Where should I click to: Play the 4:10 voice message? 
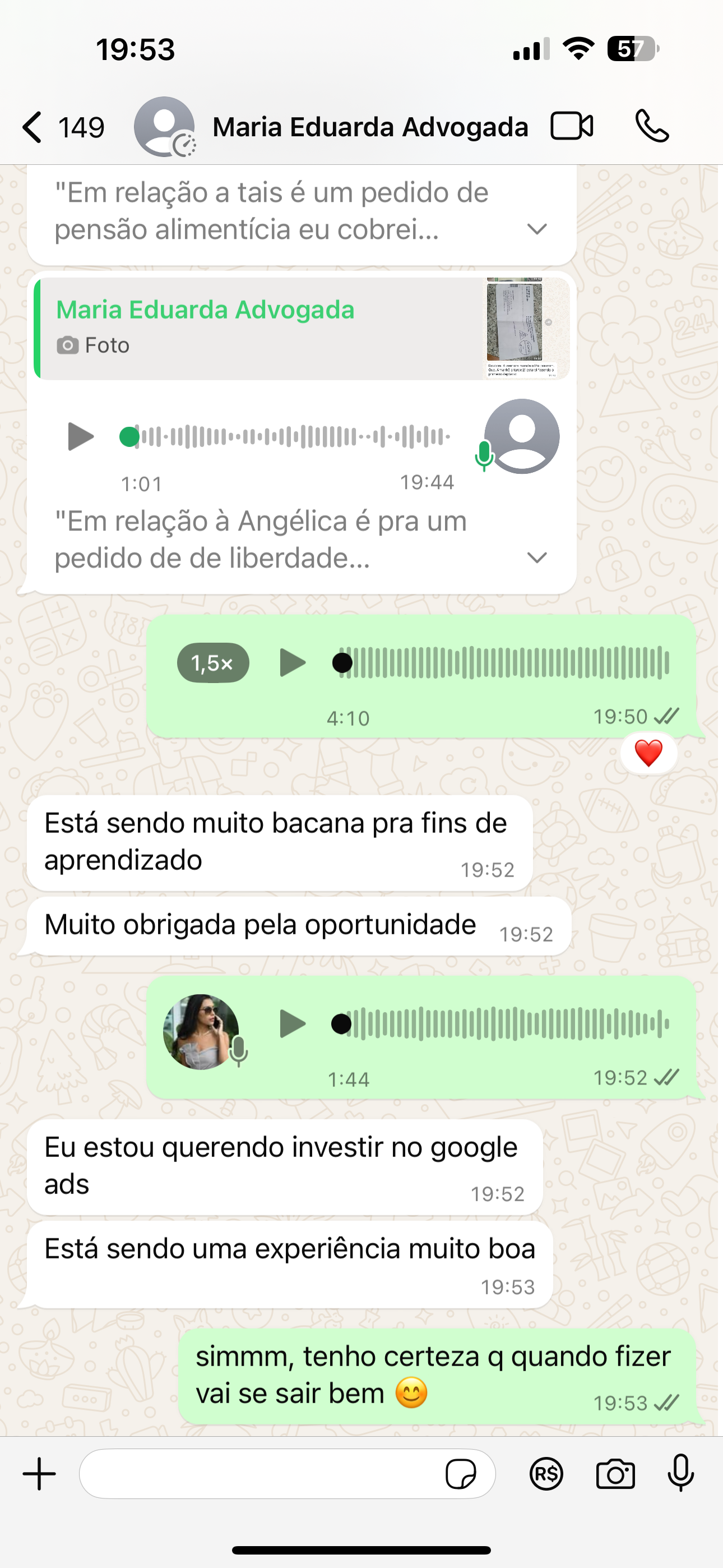(x=292, y=663)
